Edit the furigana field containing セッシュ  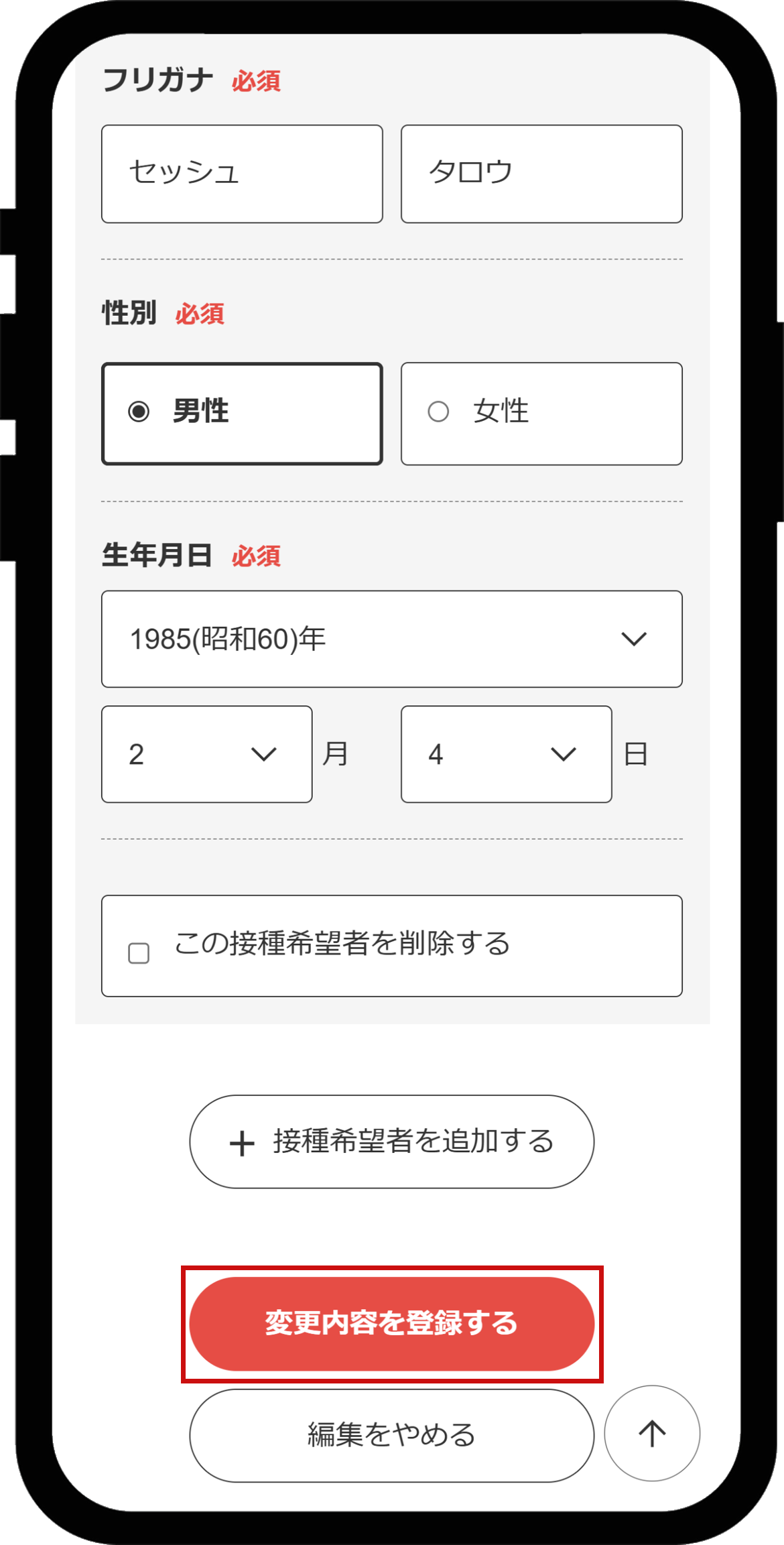coord(242,174)
